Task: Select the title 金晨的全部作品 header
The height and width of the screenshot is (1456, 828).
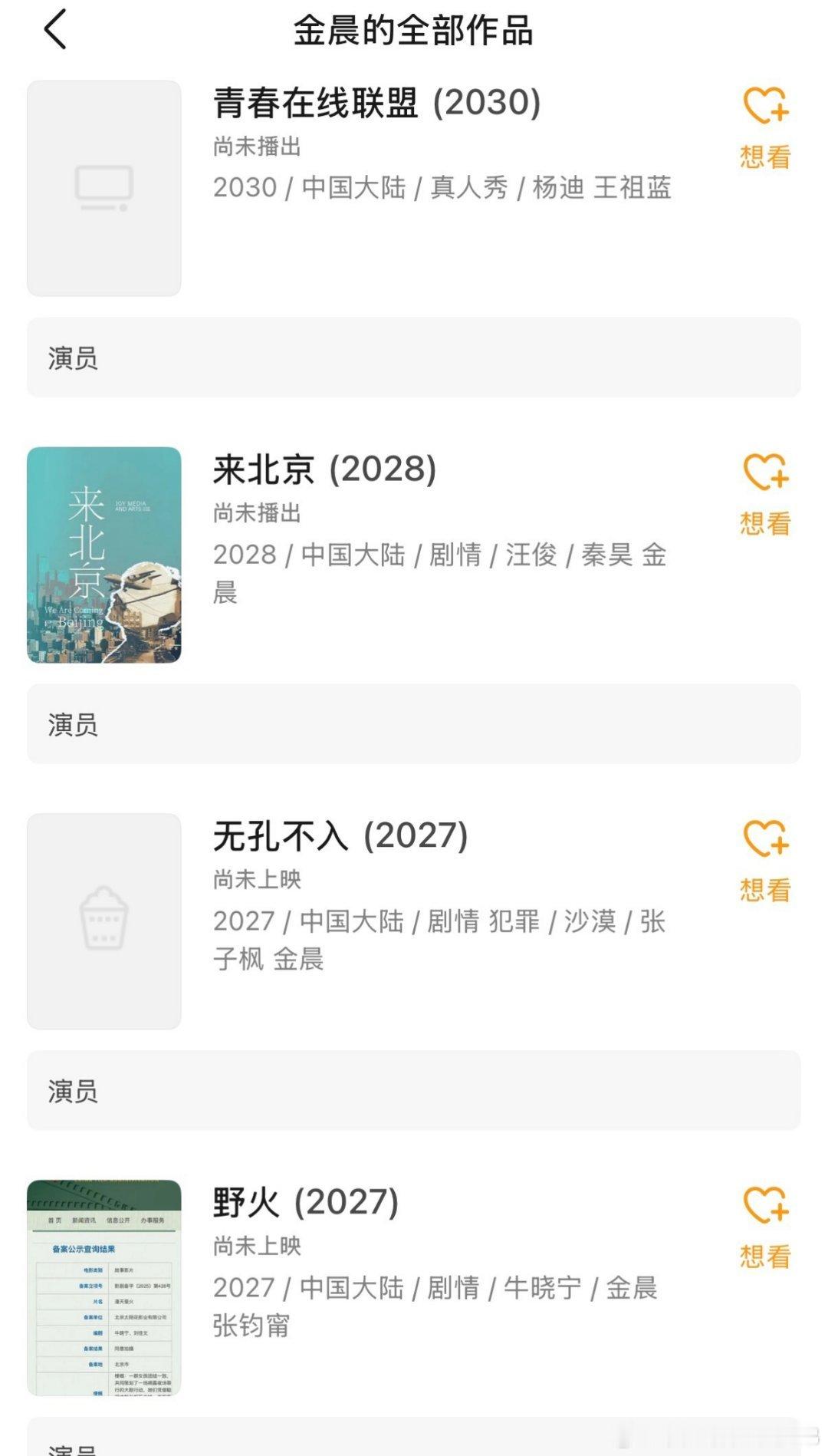Action: 414,31
